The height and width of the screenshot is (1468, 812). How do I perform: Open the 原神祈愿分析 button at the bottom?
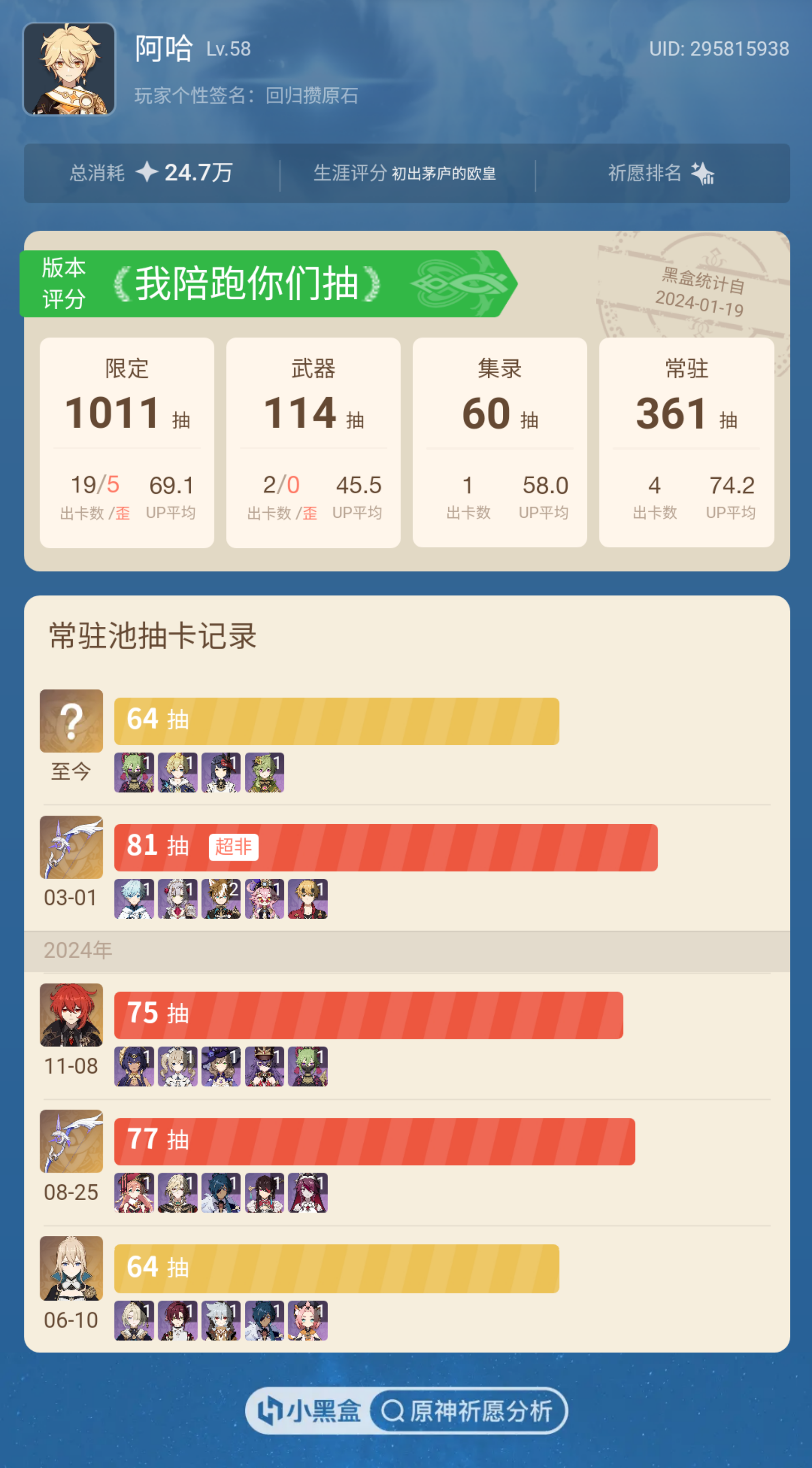(475, 1411)
